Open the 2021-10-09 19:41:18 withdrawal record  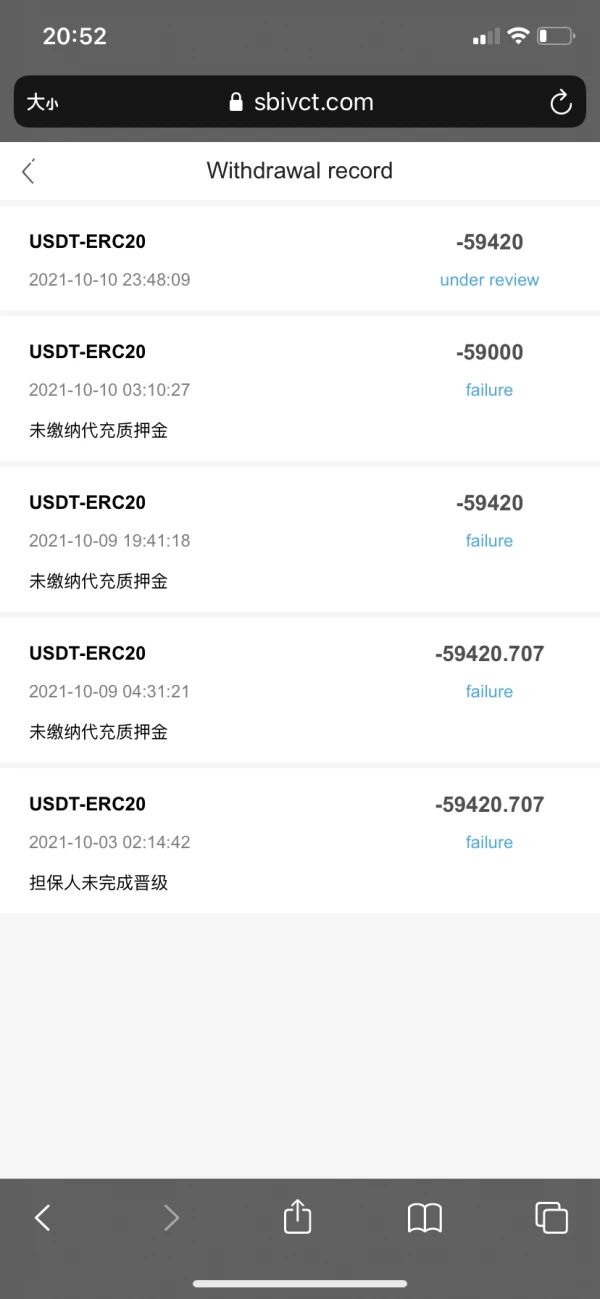point(300,540)
